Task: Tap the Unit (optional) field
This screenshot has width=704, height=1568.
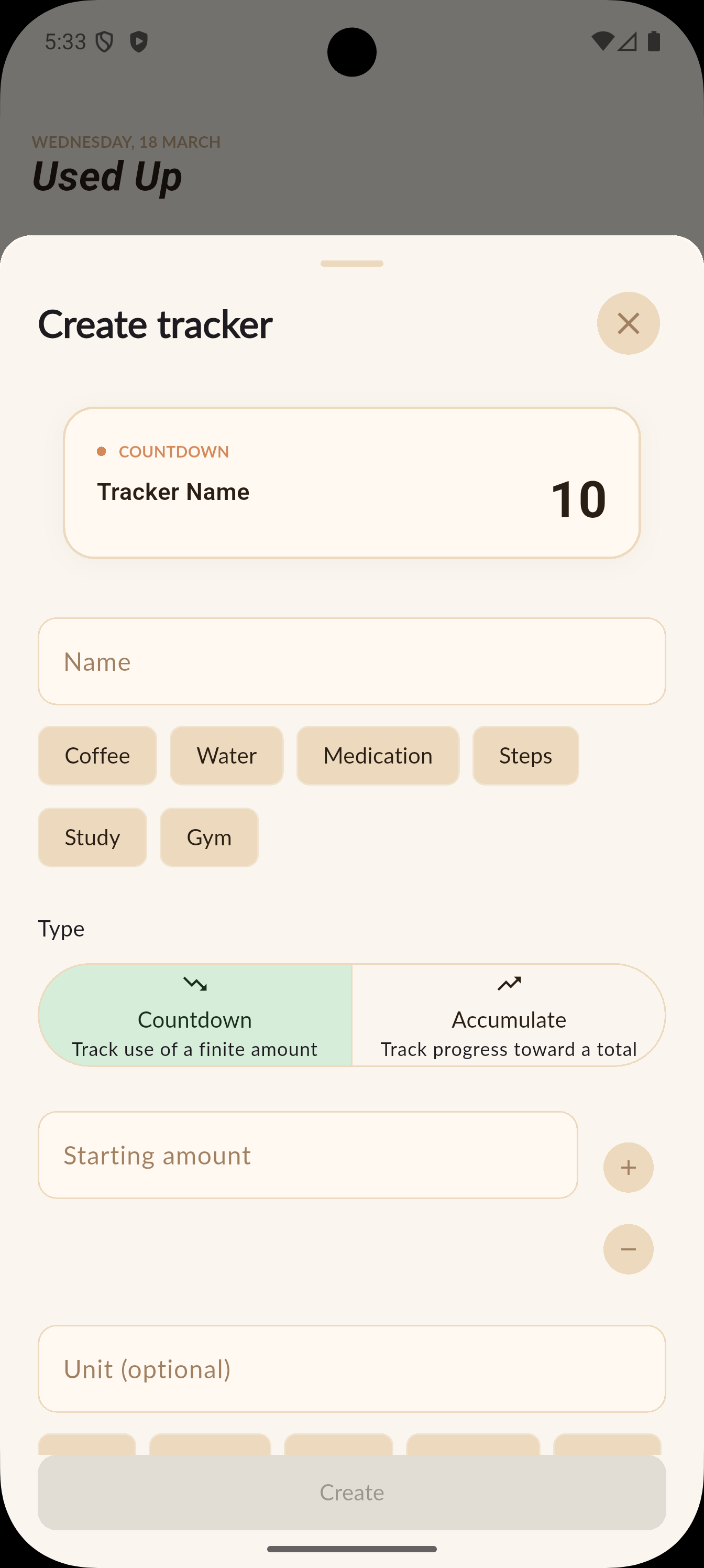Action: (x=351, y=1369)
